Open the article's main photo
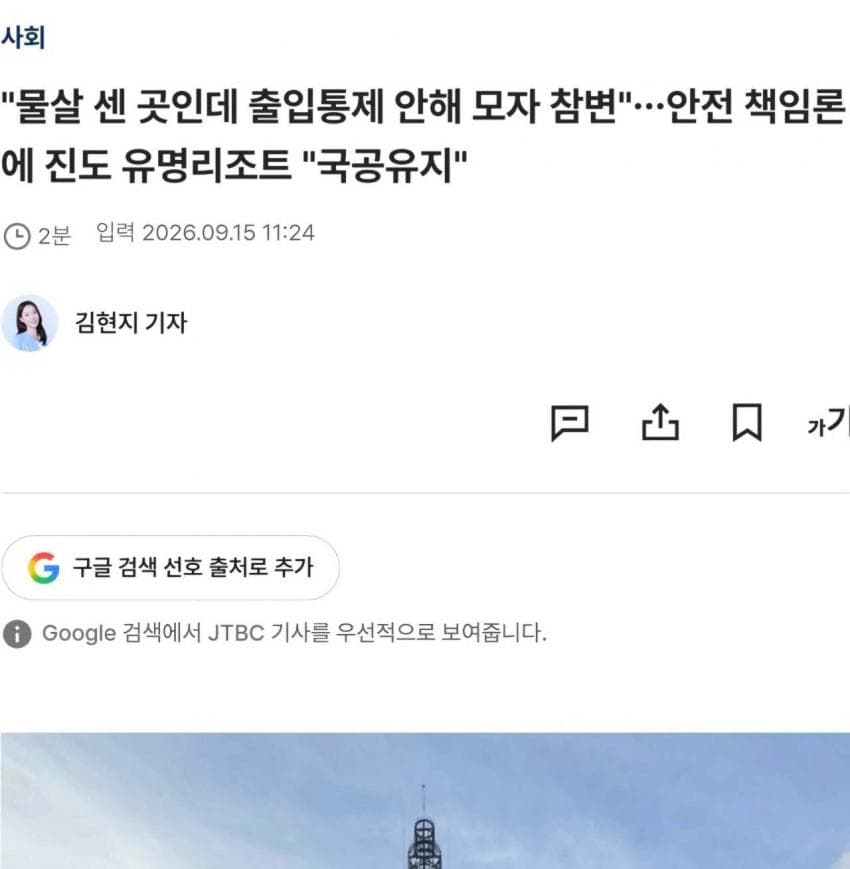 (425, 801)
